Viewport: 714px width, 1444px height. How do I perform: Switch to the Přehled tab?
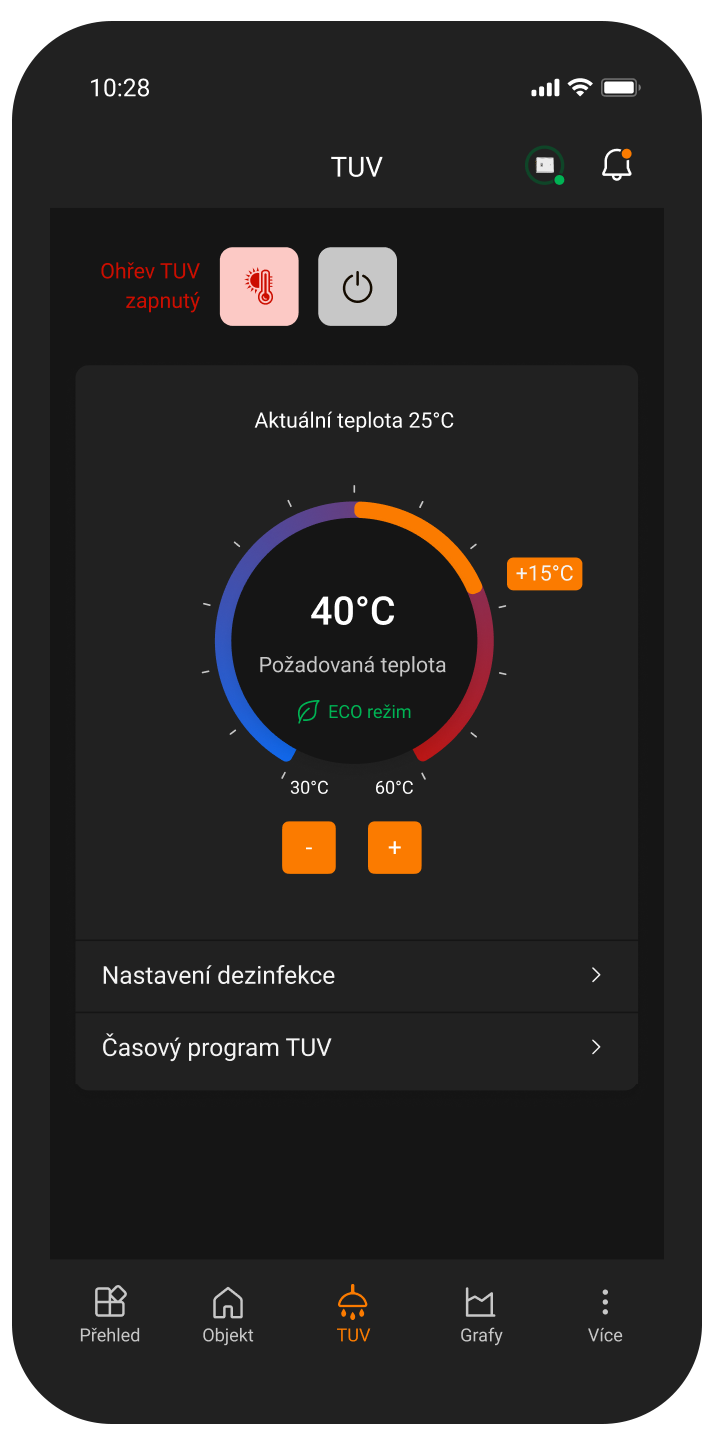click(x=110, y=1314)
